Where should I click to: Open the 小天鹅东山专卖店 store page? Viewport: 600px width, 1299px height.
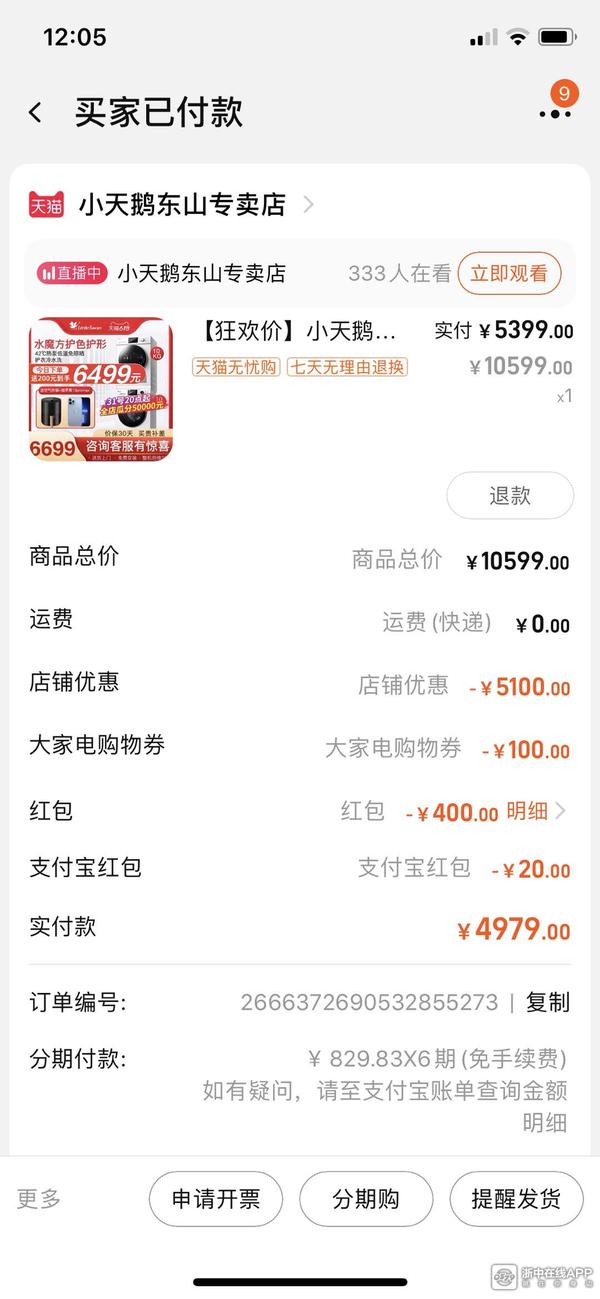point(183,205)
